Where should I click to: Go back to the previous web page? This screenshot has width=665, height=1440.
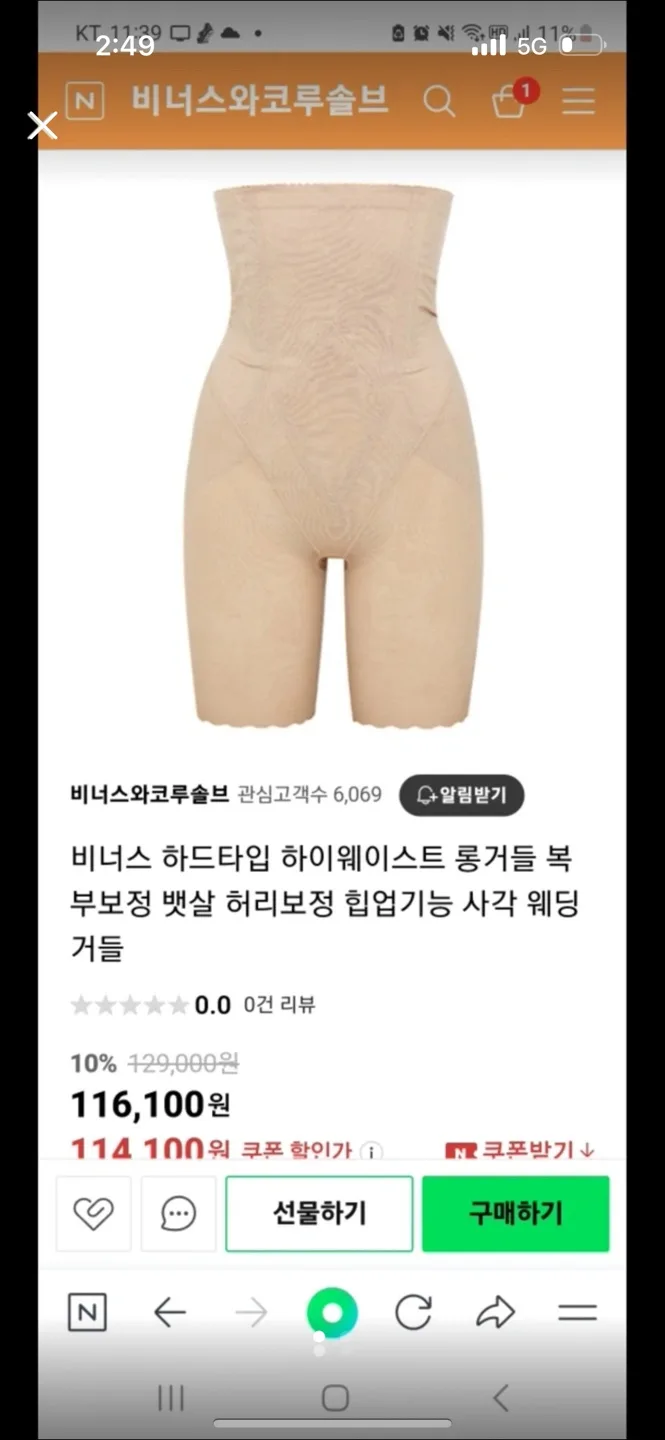coord(170,1312)
